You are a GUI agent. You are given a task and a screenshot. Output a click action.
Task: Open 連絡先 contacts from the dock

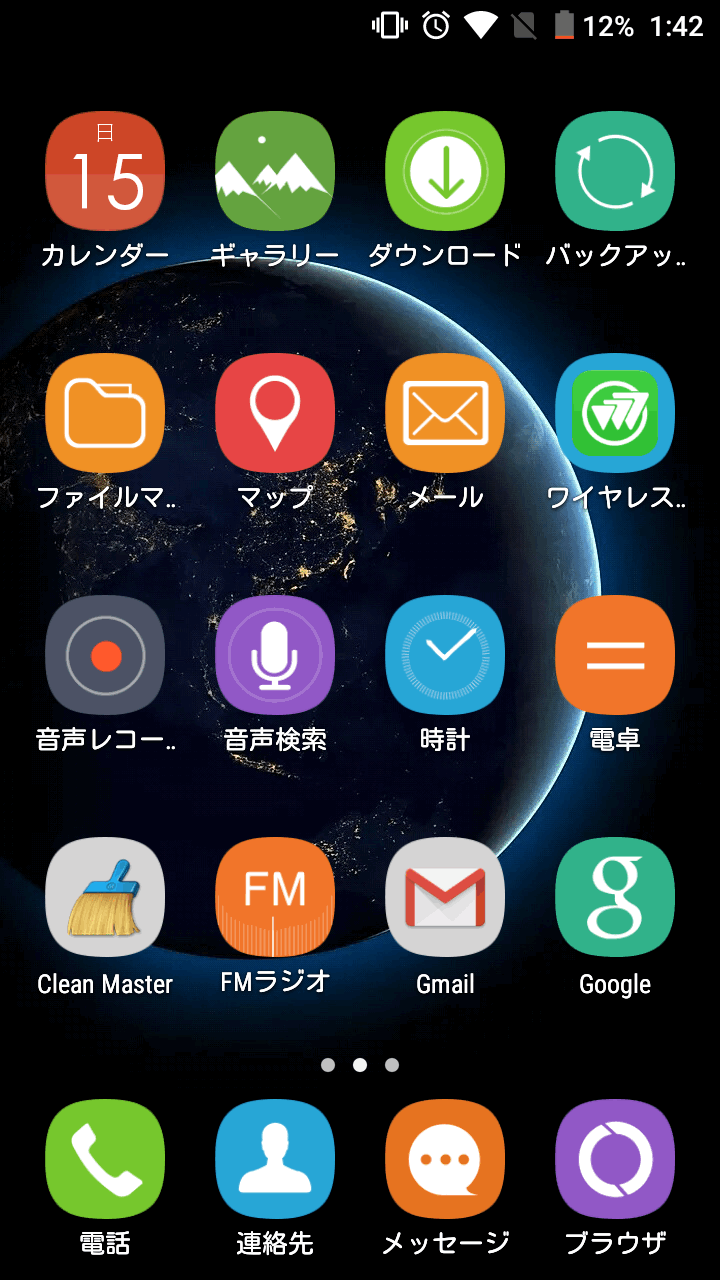[x=275, y=1160]
